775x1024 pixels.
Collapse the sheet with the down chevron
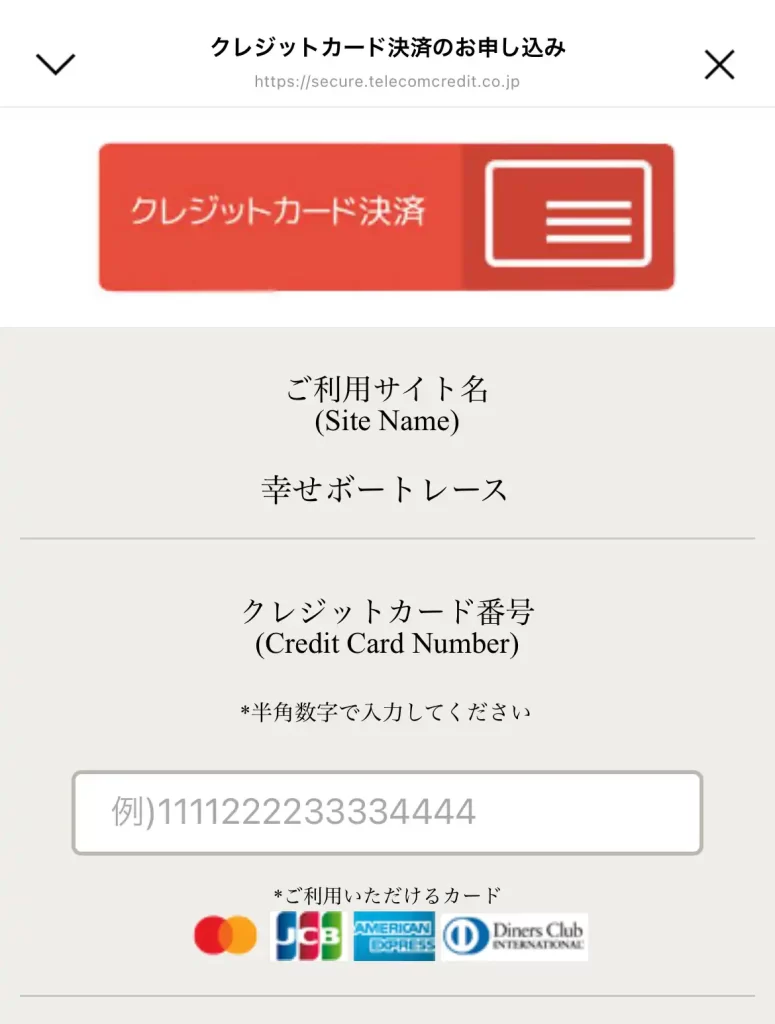click(56, 62)
